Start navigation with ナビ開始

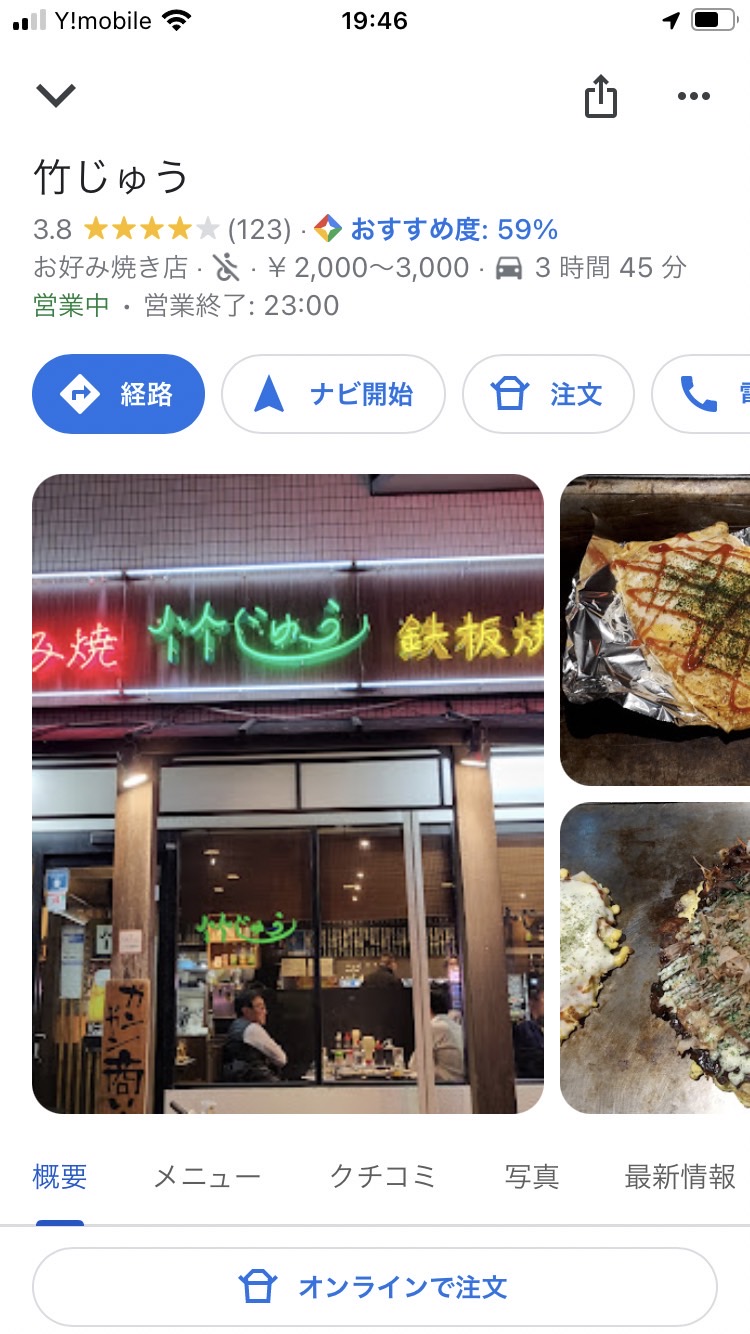click(333, 394)
